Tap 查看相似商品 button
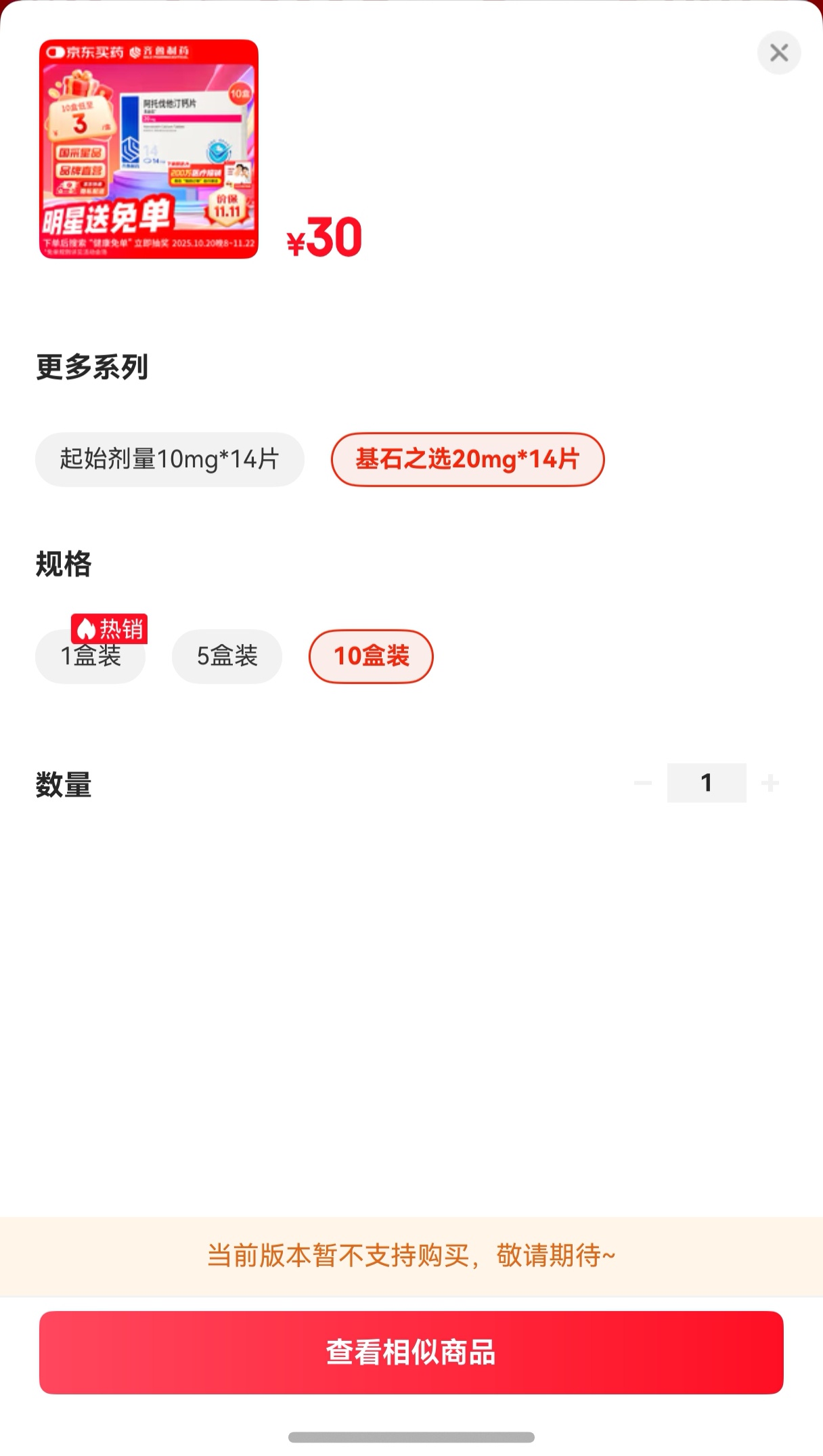Viewport: 823px width, 1456px height. [411, 1352]
